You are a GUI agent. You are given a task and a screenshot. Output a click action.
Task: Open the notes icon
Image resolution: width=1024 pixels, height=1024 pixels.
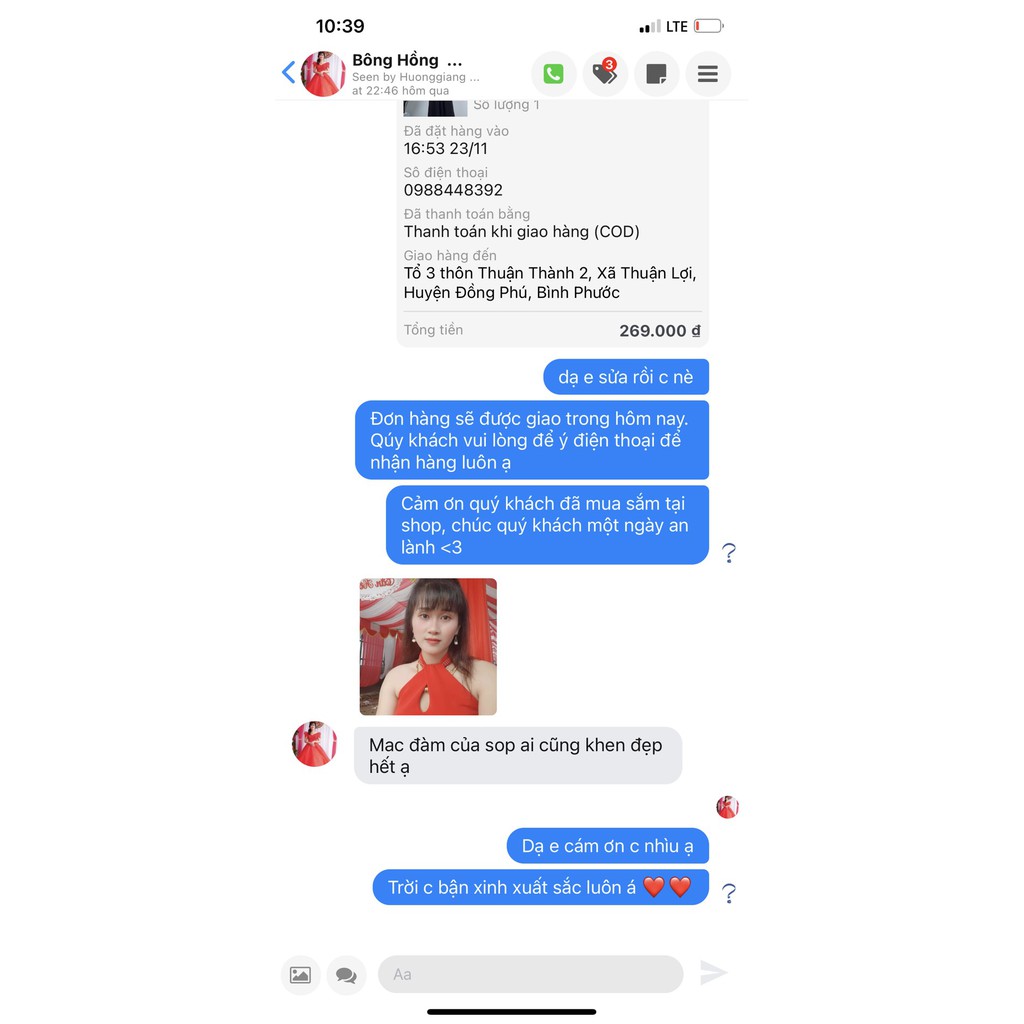656,74
